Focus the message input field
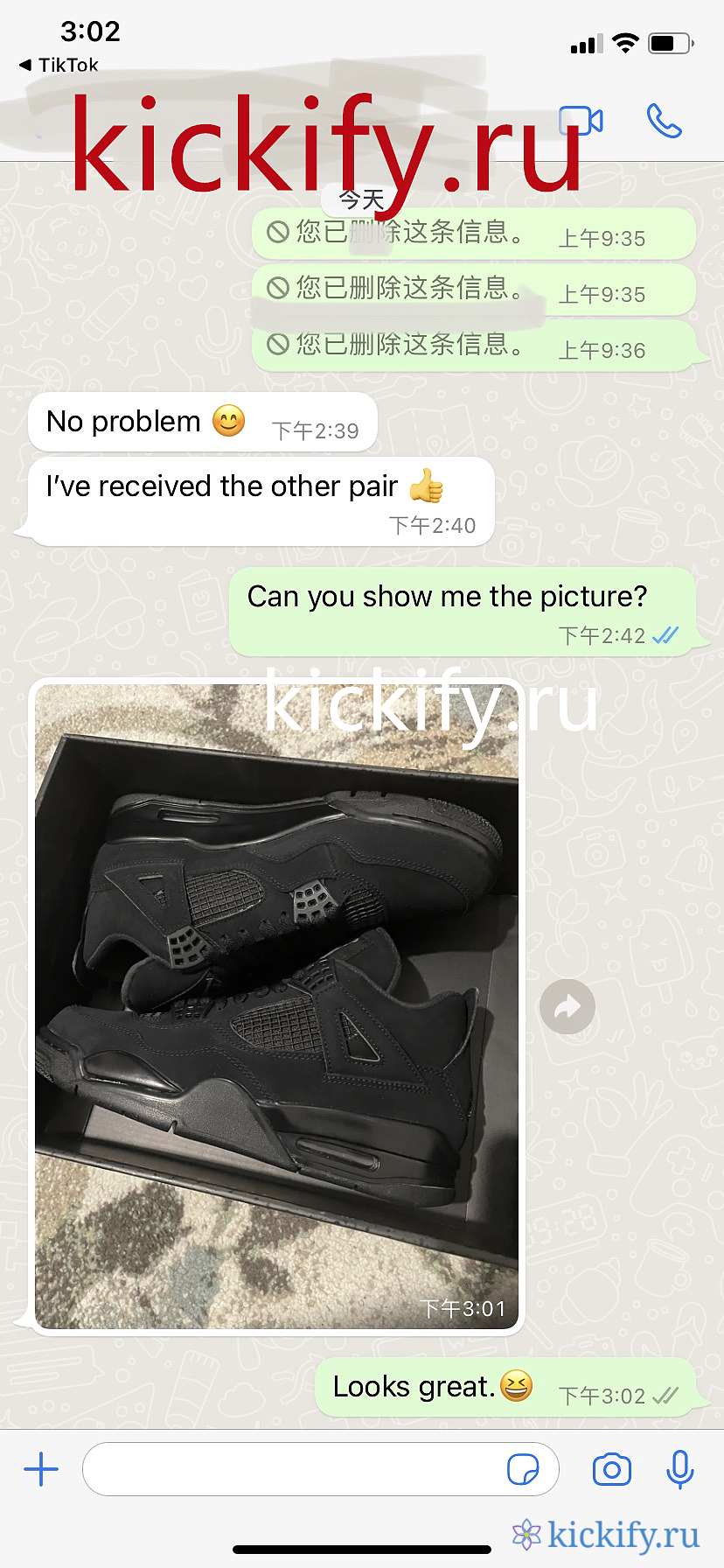This screenshot has width=724, height=1568. (x=289, y=1469)
